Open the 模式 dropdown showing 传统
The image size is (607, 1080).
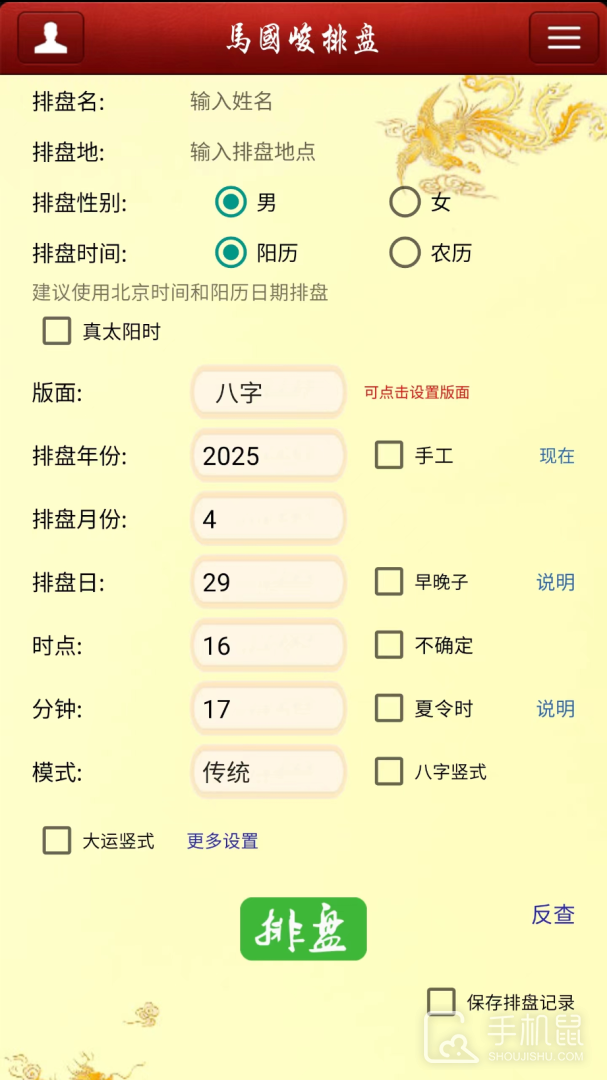point(268,772)
